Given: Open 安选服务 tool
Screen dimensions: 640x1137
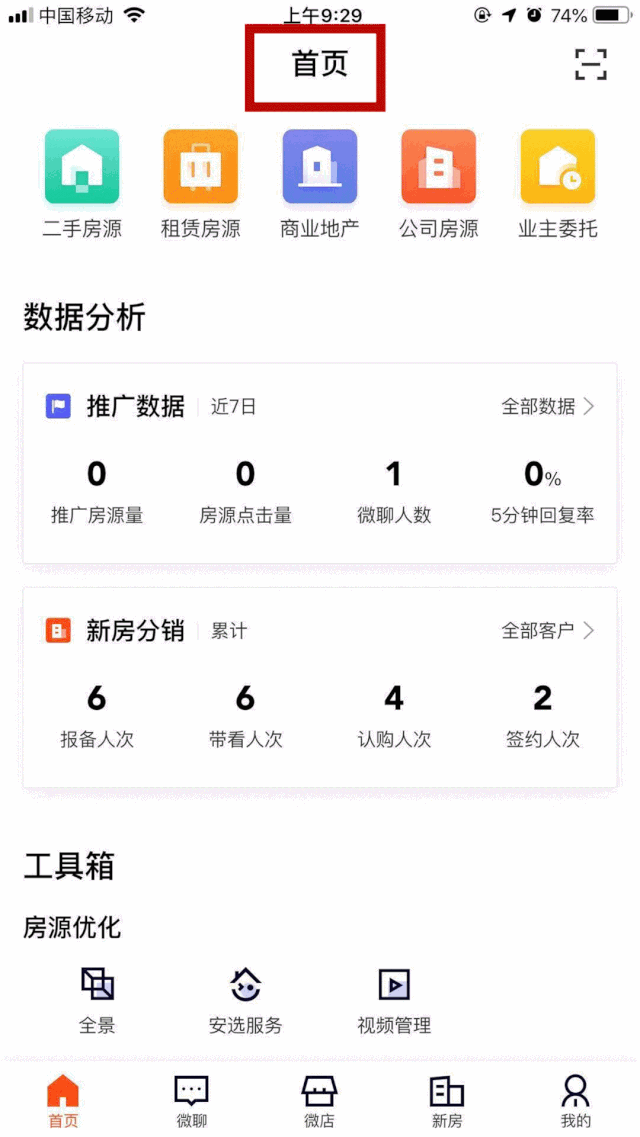Looking at the screenshot, I should [x=246, y=999].
